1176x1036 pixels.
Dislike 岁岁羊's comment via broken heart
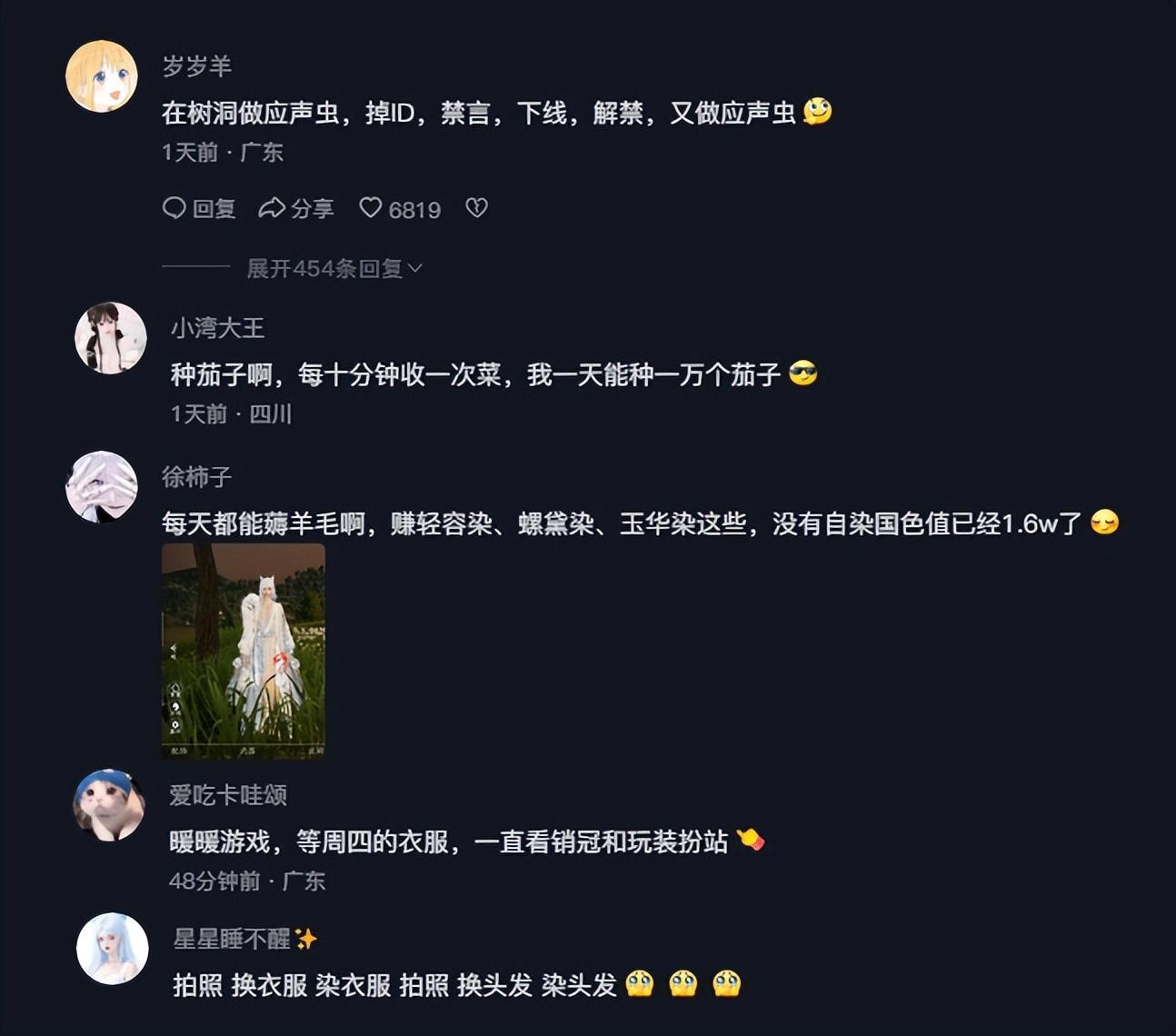(476, 208)
